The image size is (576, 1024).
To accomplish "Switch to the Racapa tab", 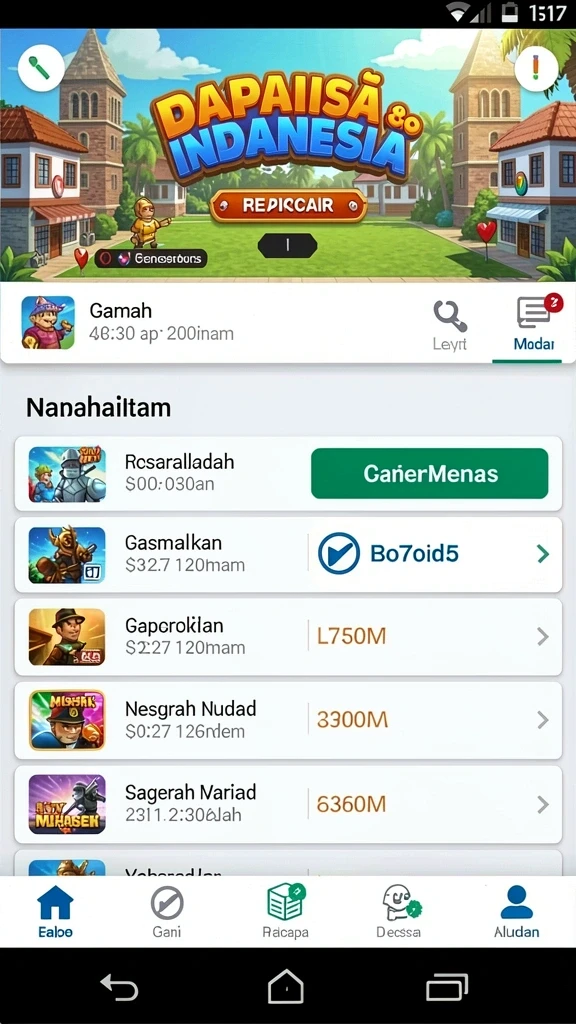I will (x=286, y=912).
